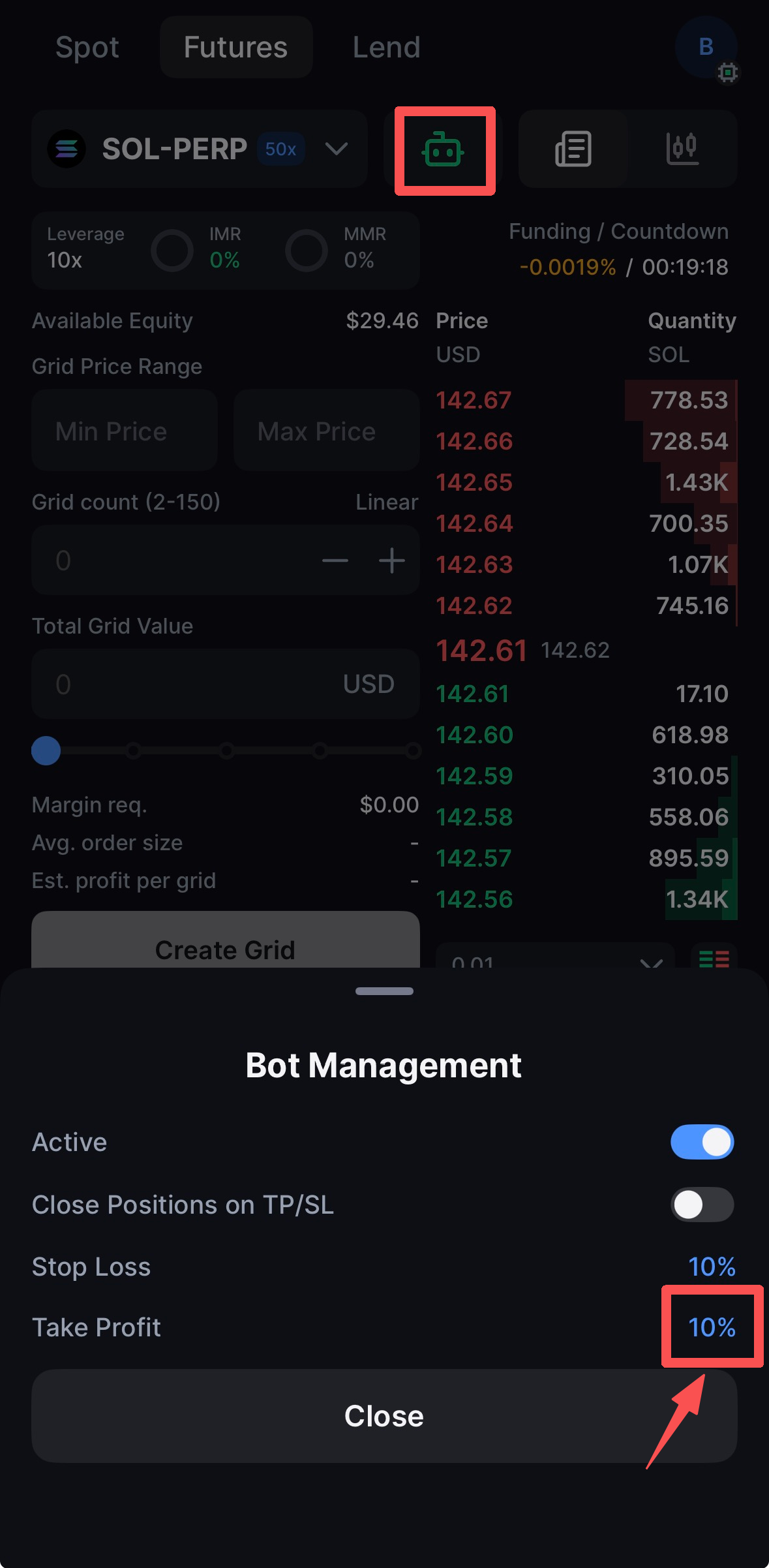Increase grid count with plus button
The width and height of the screenshot is (769, 1568).
pos(391,561)
